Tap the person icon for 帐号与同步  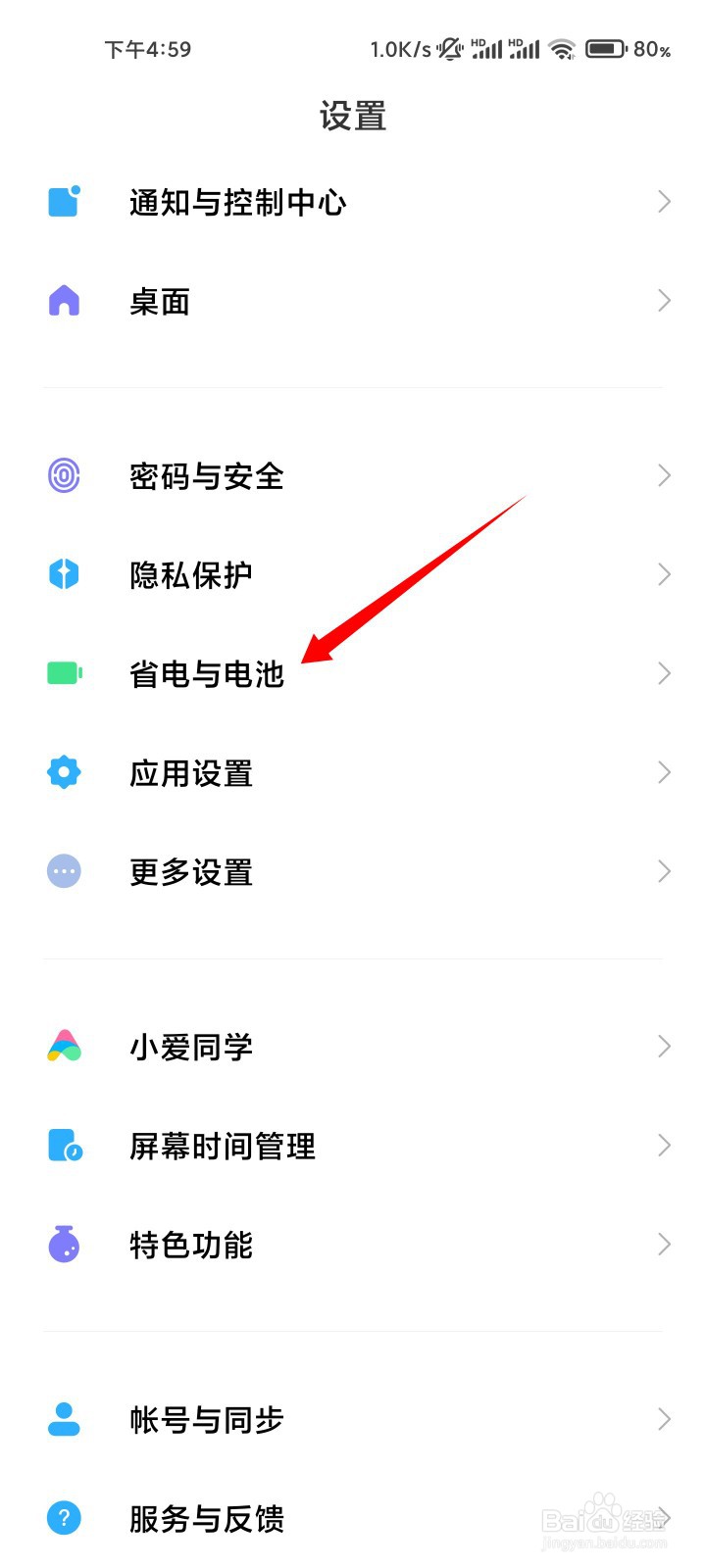[x=63, y=1419]
